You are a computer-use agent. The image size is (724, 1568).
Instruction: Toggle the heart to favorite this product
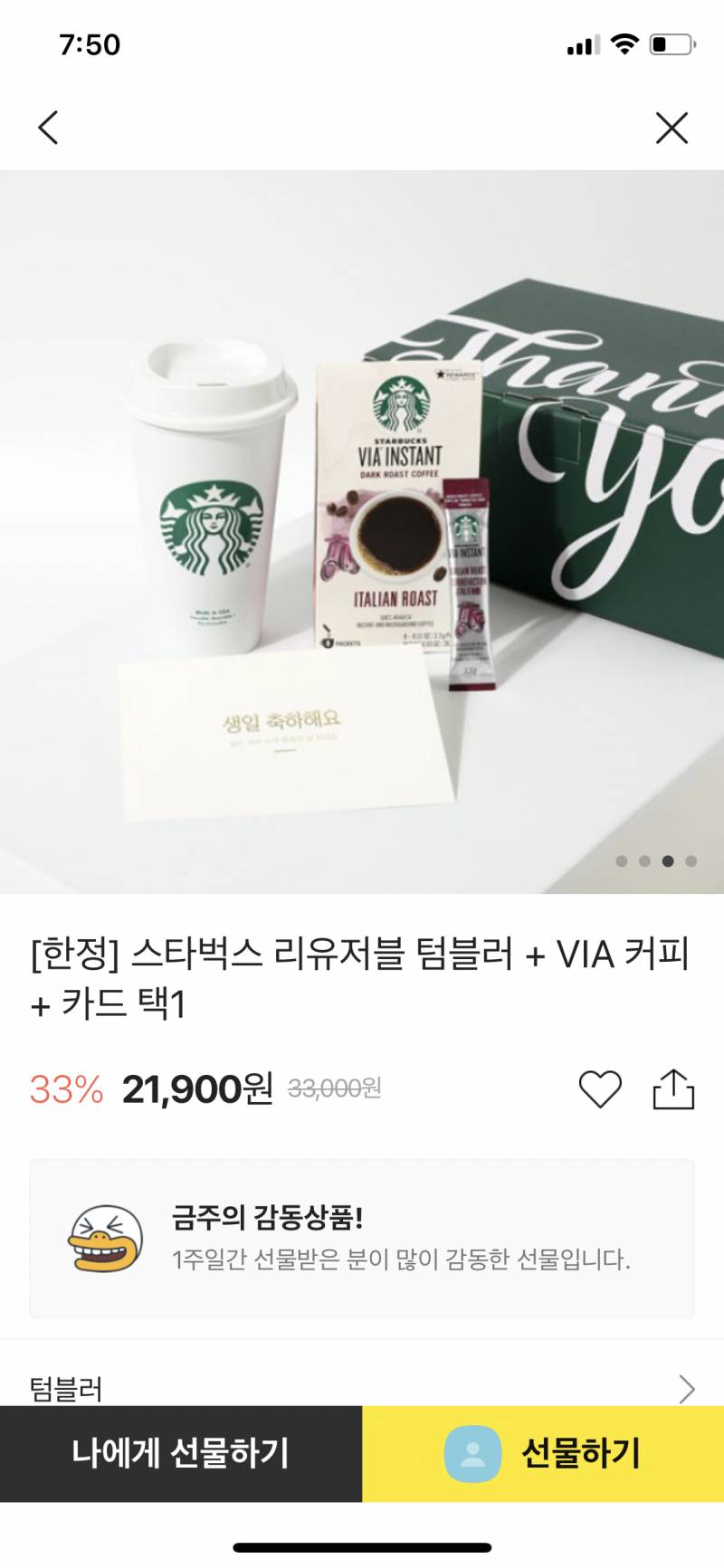(x=601, y=1090)
